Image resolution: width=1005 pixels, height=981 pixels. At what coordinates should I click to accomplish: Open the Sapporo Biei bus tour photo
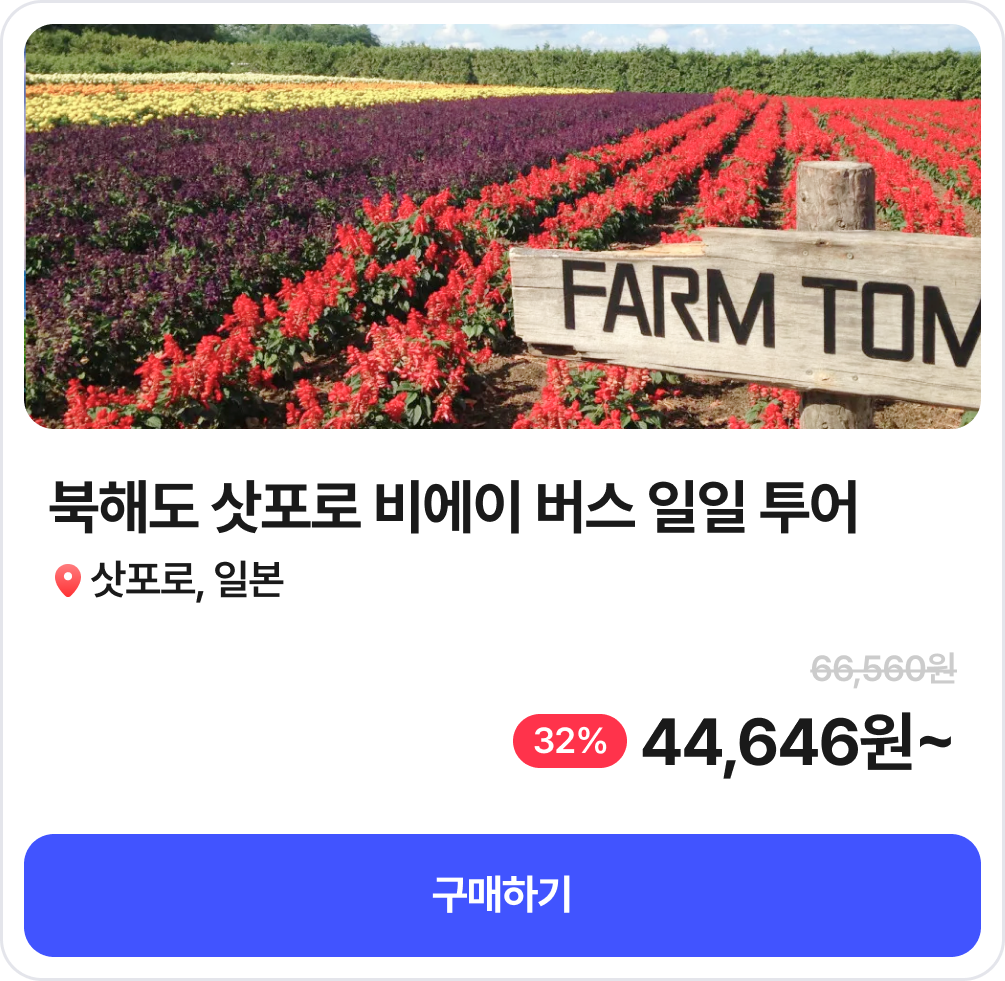point(502,227)
